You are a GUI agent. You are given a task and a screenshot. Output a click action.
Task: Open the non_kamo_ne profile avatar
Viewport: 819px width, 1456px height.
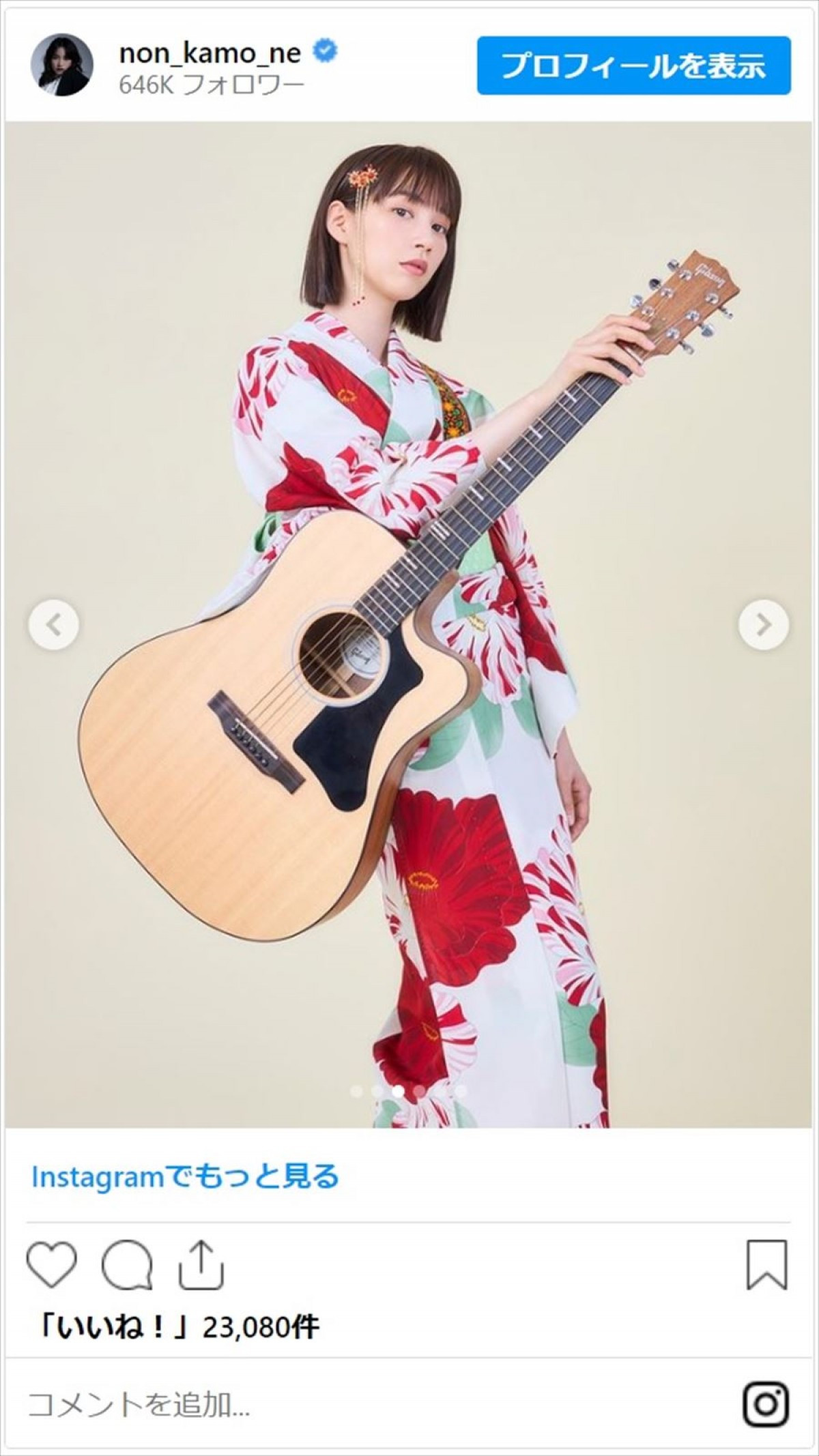click(61, 65)
